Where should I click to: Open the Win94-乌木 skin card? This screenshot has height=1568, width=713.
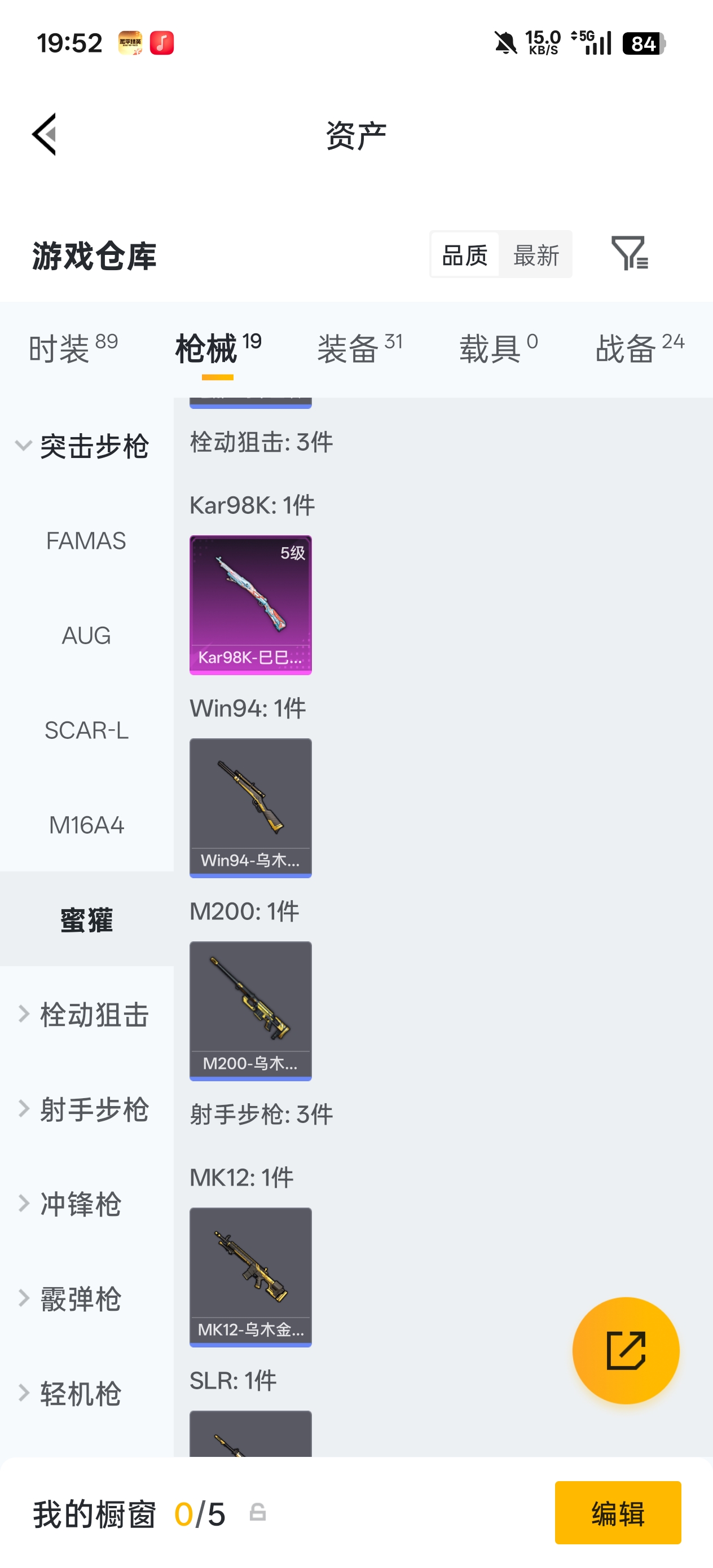click(250, 807)
